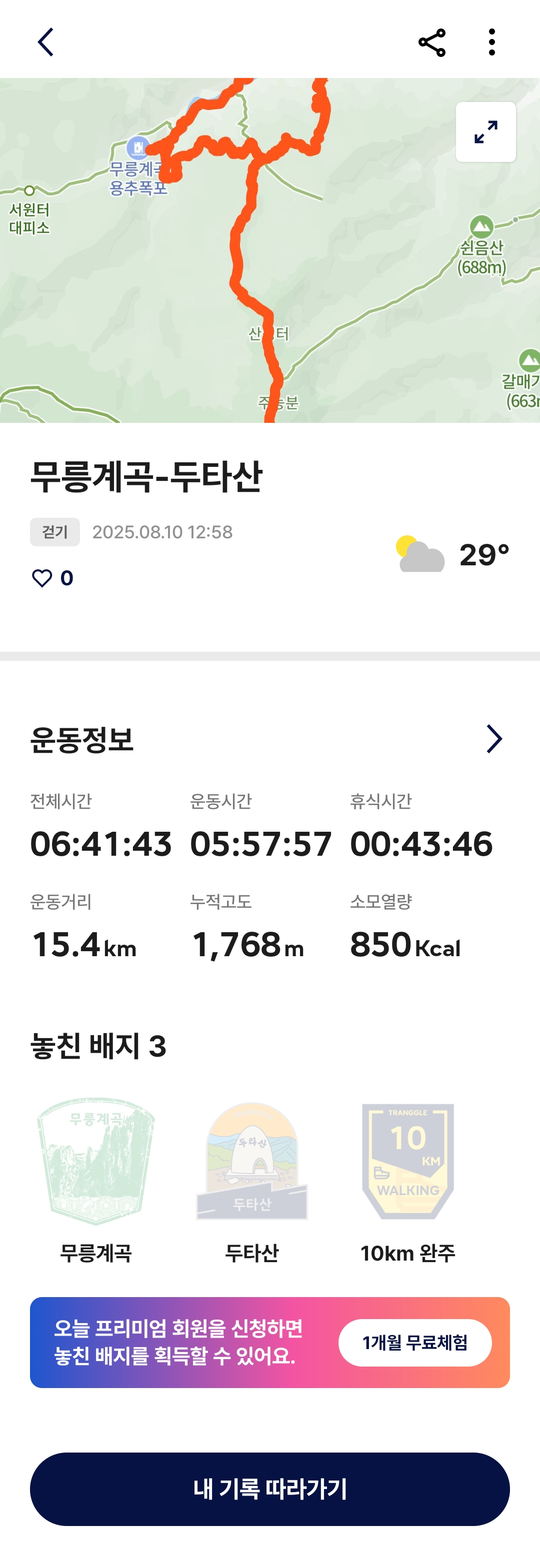Expand the route map to full screen
540x1568 pixels.
486,132
